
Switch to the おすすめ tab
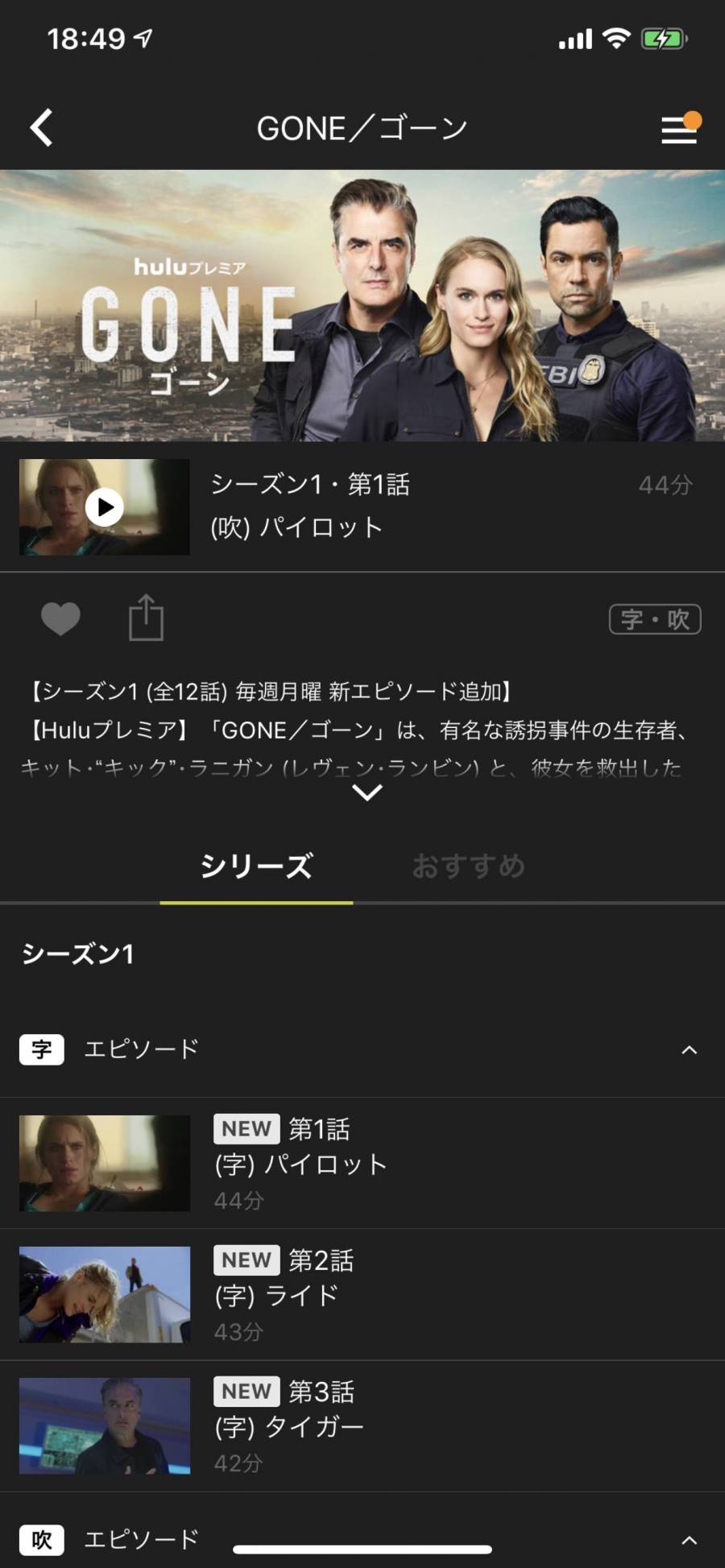pos(468,867)
